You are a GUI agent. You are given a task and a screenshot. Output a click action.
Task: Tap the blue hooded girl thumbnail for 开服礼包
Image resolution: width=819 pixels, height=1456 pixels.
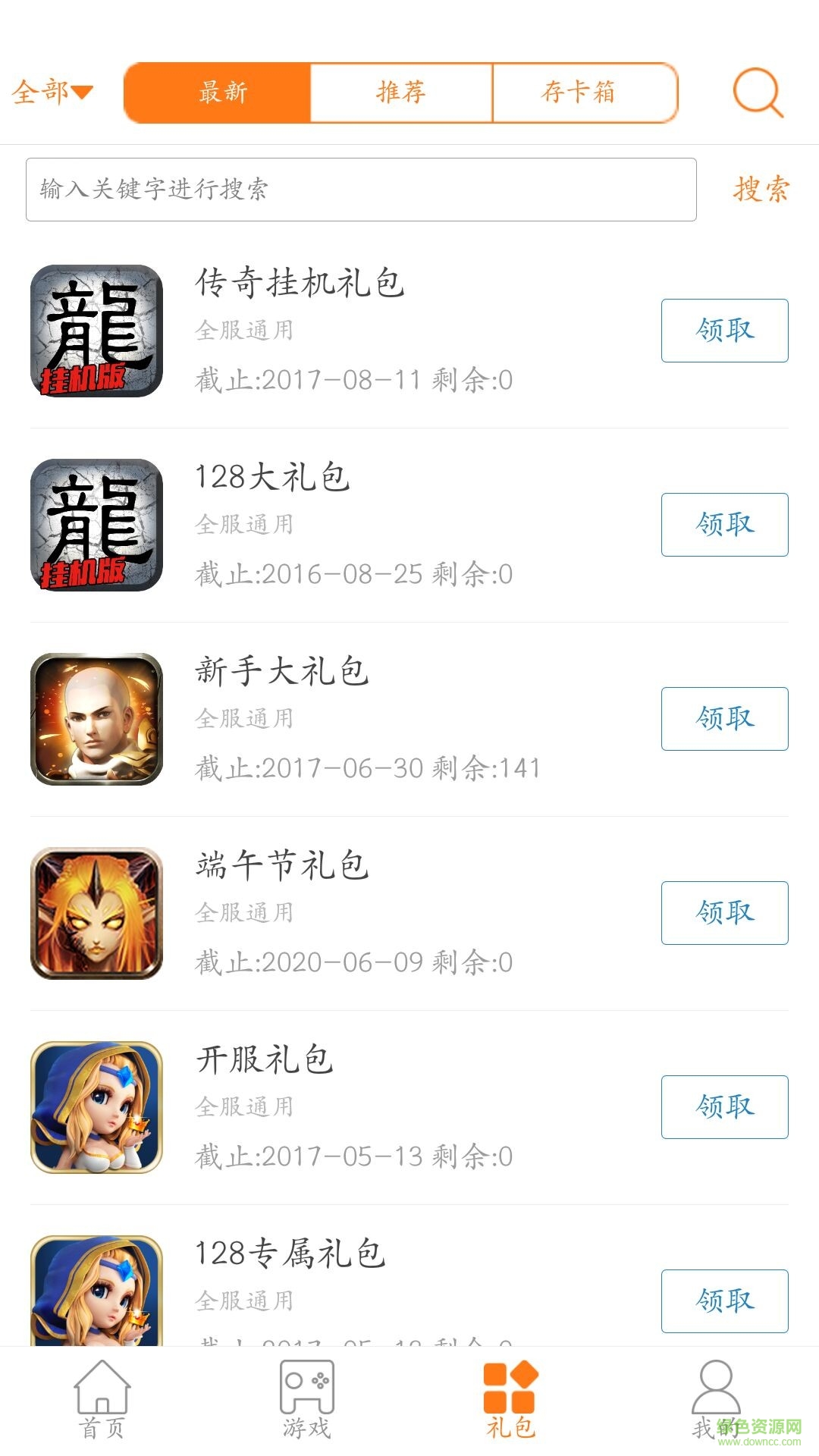click(99, 1106)
